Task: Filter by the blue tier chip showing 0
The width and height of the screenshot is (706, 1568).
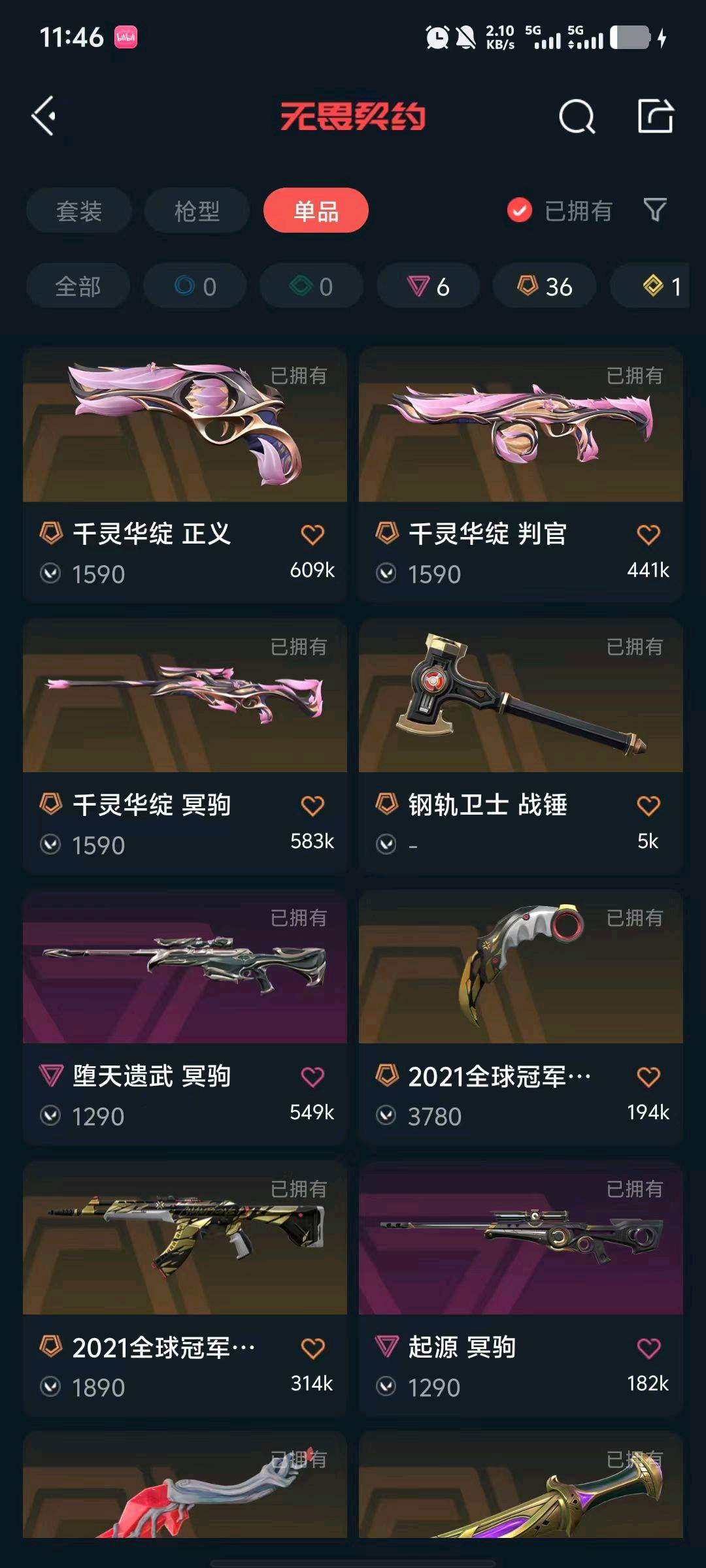Action: pos(195,286)
